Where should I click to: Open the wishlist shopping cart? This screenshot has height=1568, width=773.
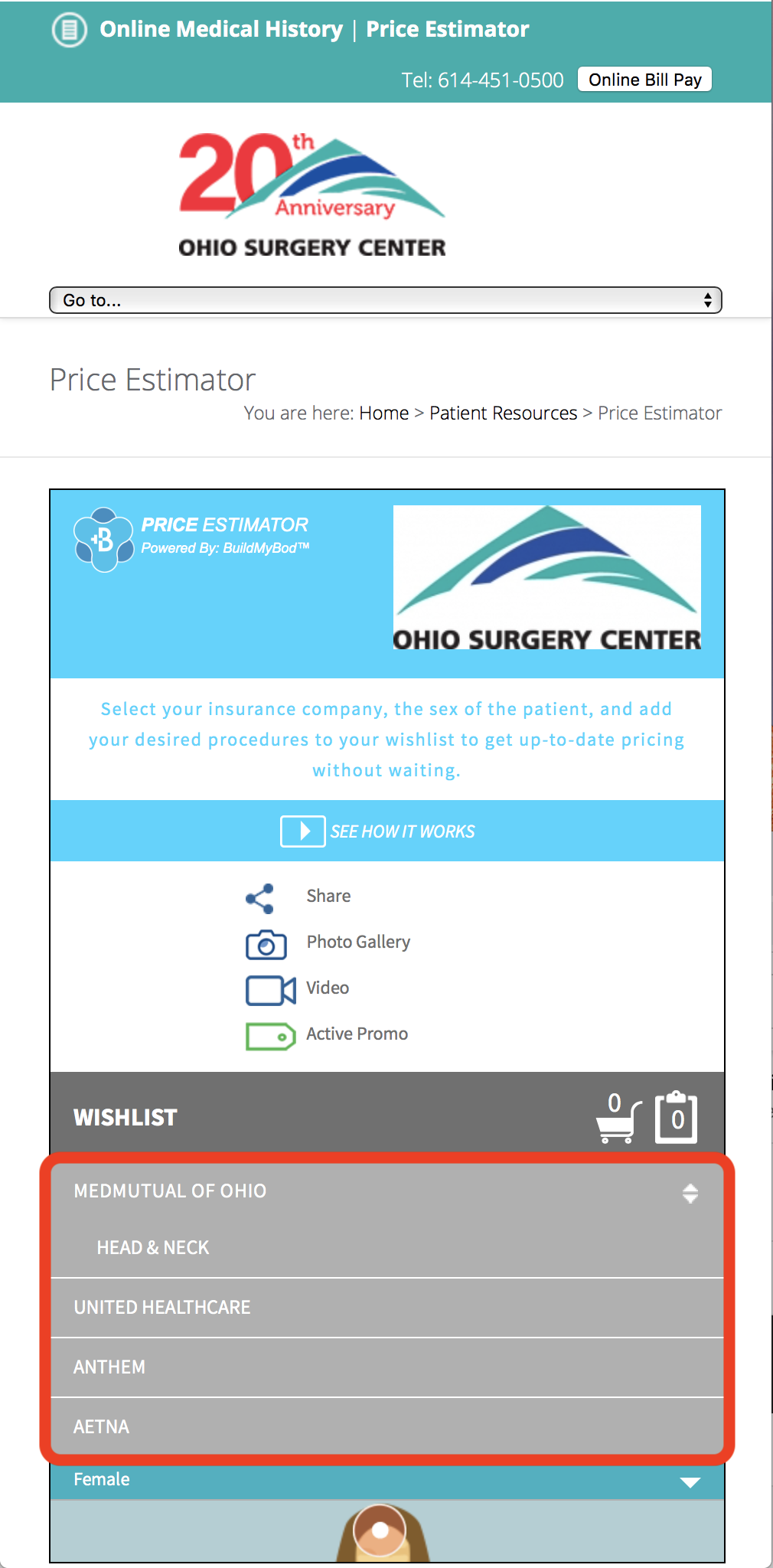click(617, 1119)
